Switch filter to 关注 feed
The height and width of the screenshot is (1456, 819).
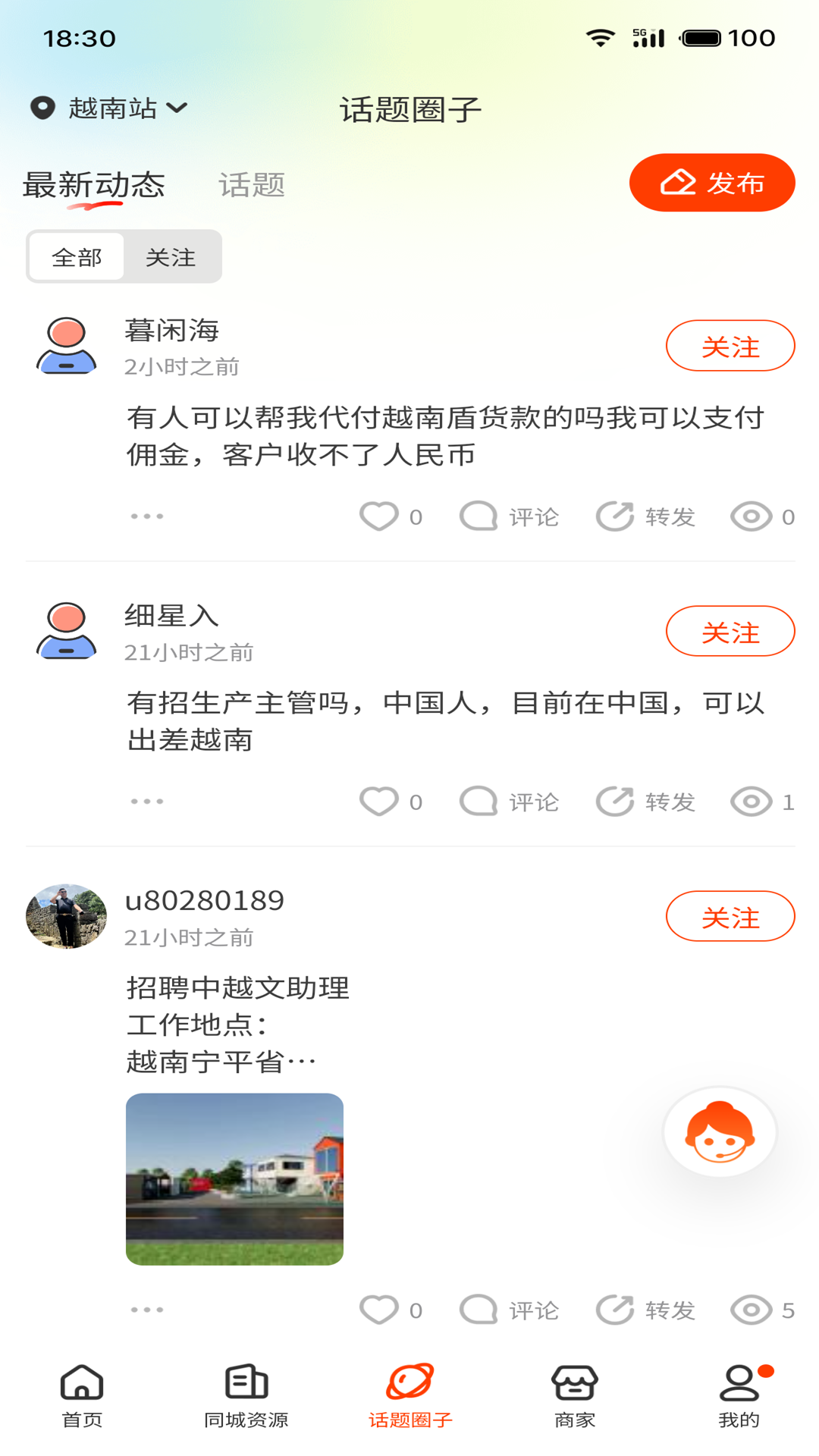(x=172, y=256)
